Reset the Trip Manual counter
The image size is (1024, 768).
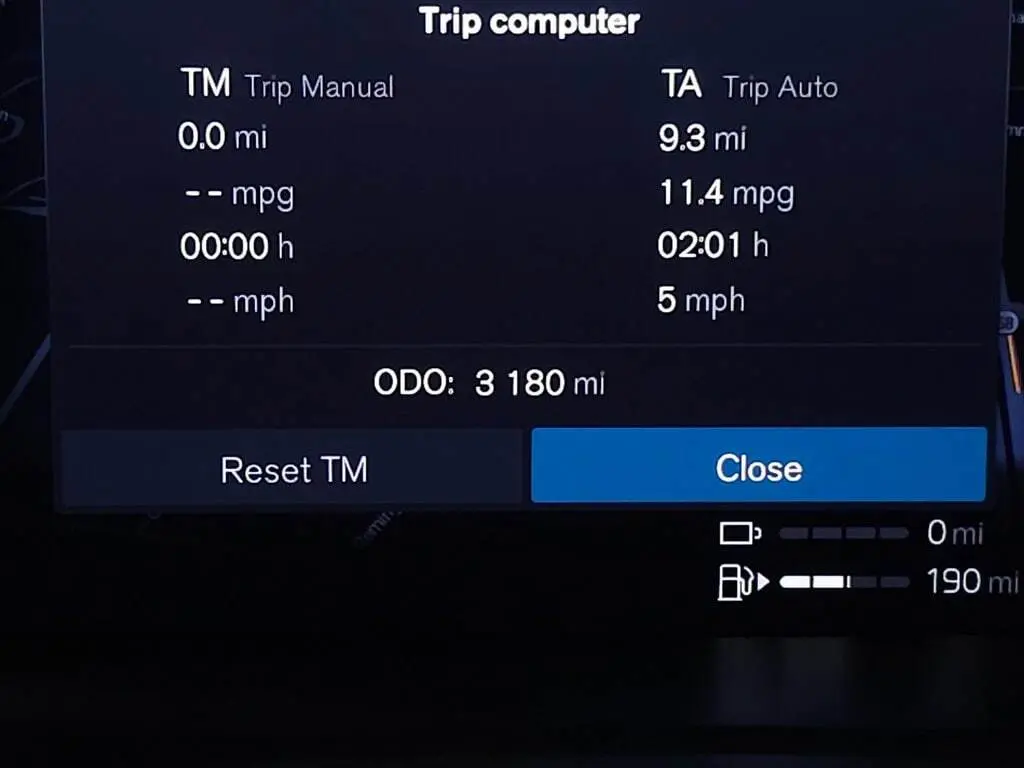[x=293, y=469]
